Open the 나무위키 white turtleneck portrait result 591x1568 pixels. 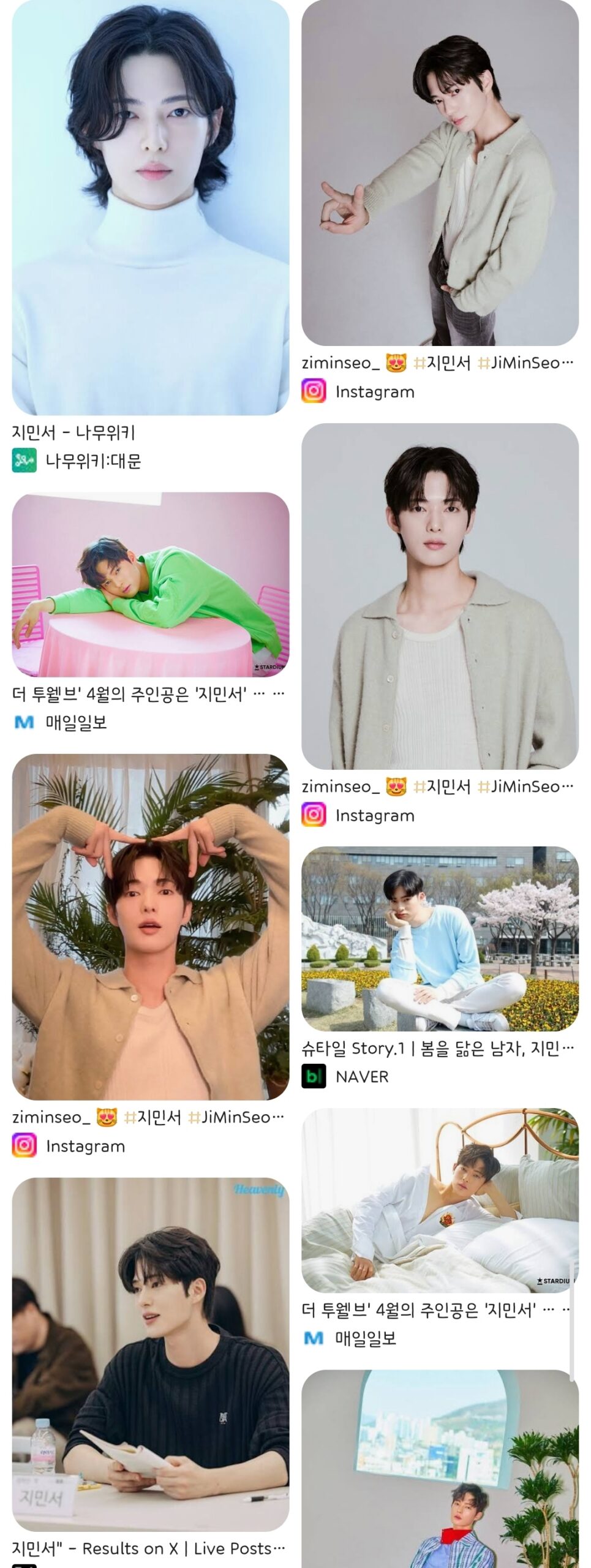(x=150, y=208)
